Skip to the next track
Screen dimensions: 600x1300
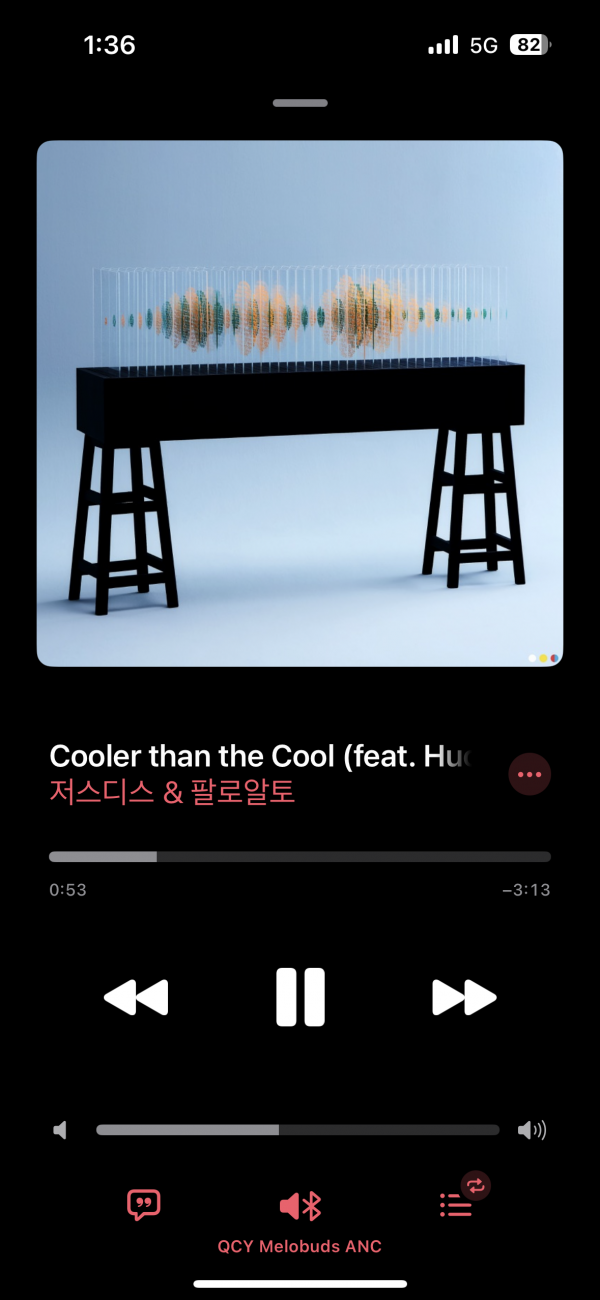click(x=464, y=997)
